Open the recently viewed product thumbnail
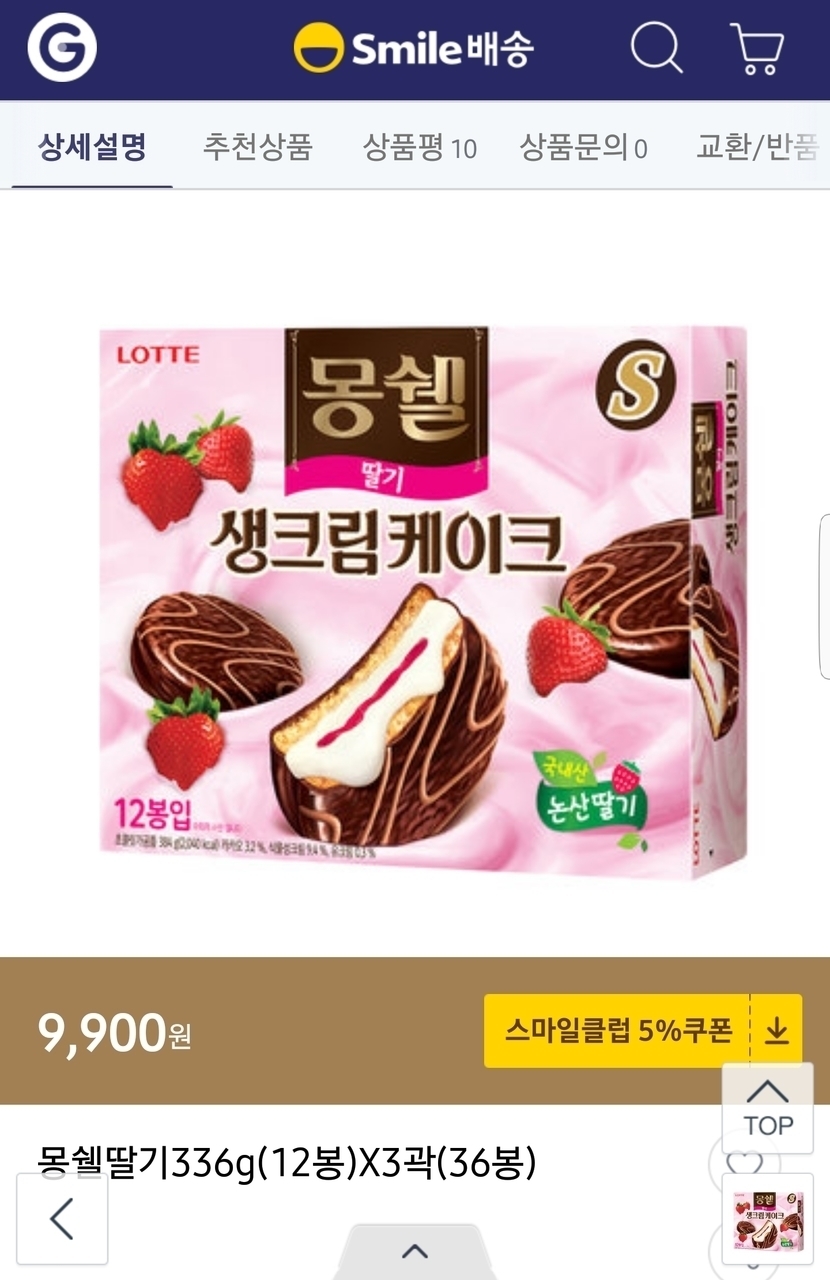This screenshot has height=1280, width=830. [767, 1219]
